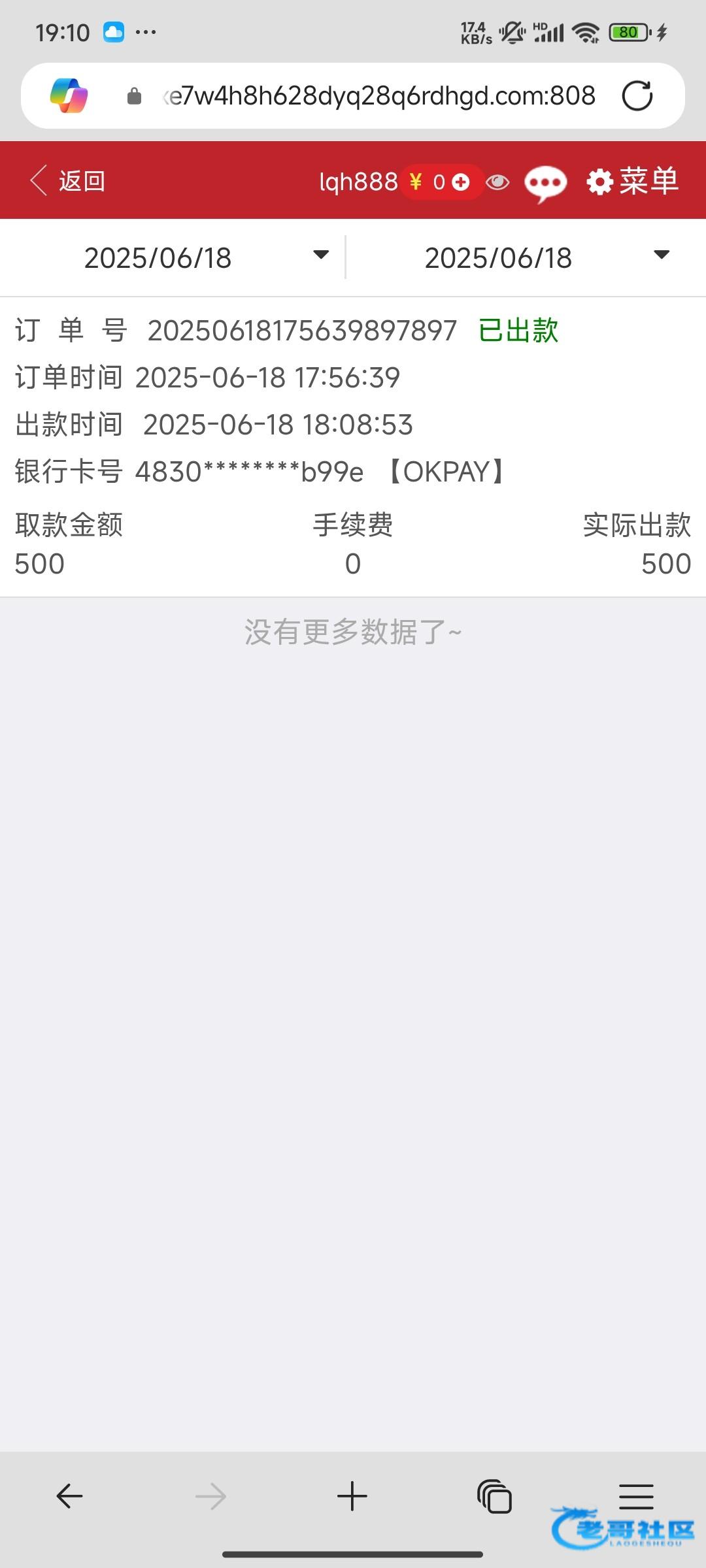The width and height of the screenshot is (706, 1568).
Task: Open a new browser tab
Action: pos(352,1496)
